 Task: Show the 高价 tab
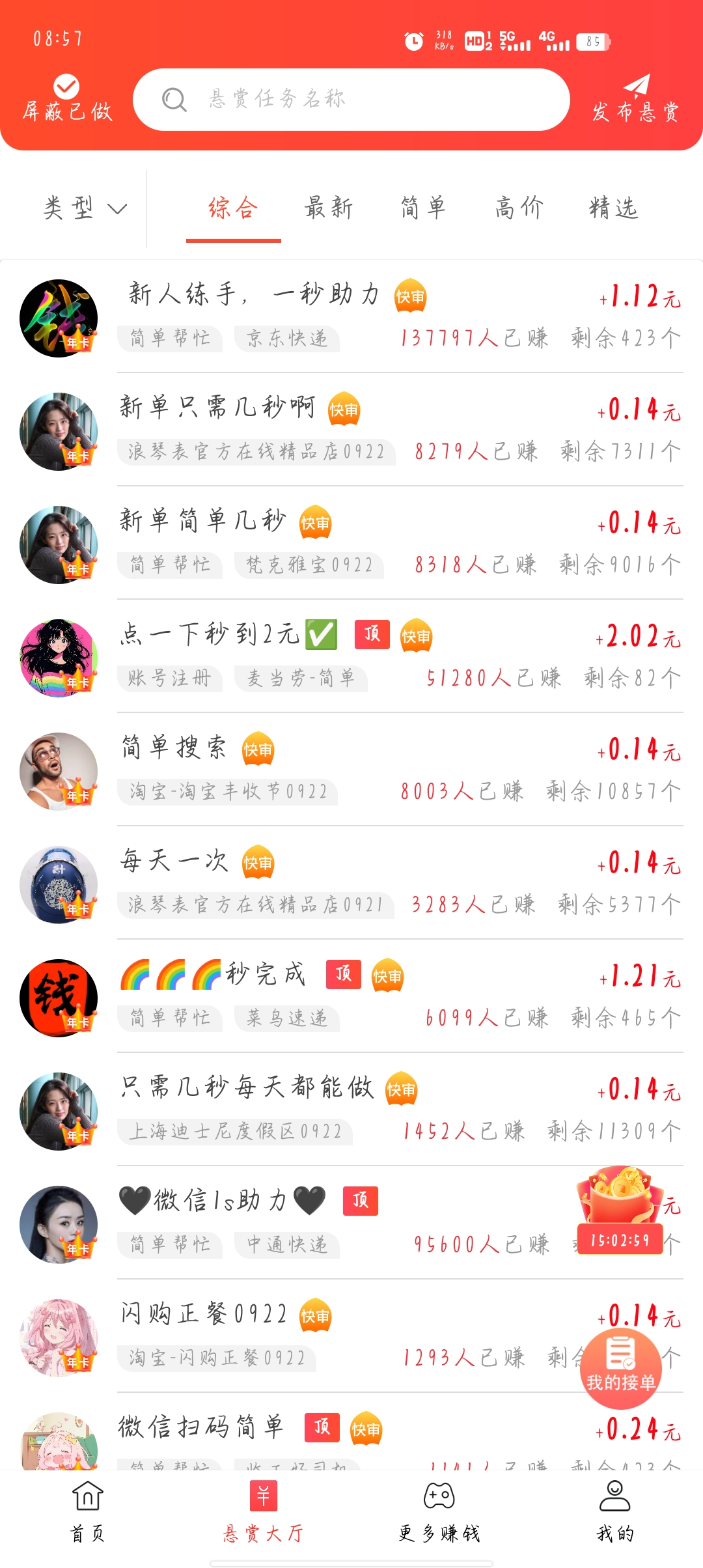(519, 208)
